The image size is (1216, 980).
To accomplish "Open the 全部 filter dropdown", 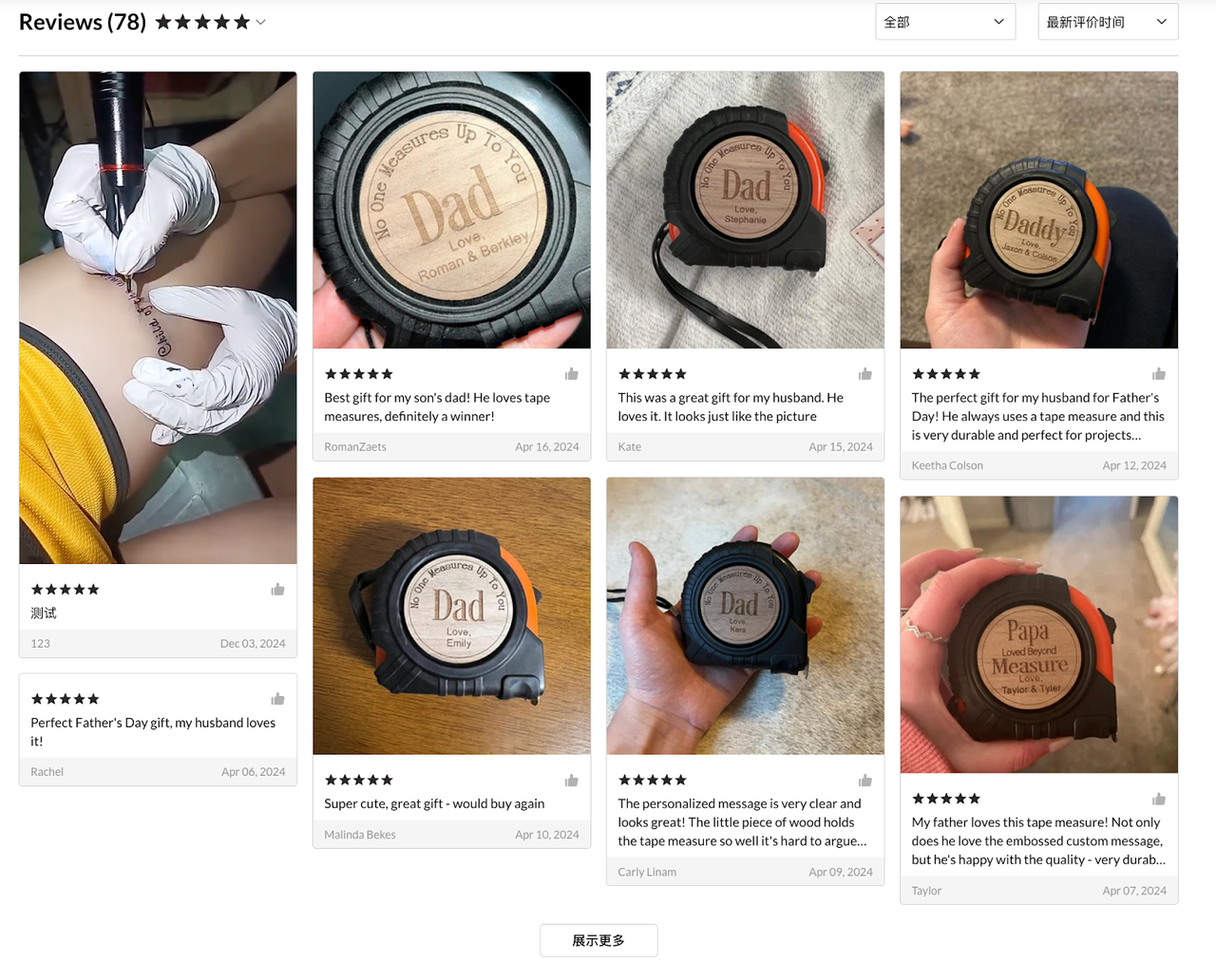I will point(944,22).
